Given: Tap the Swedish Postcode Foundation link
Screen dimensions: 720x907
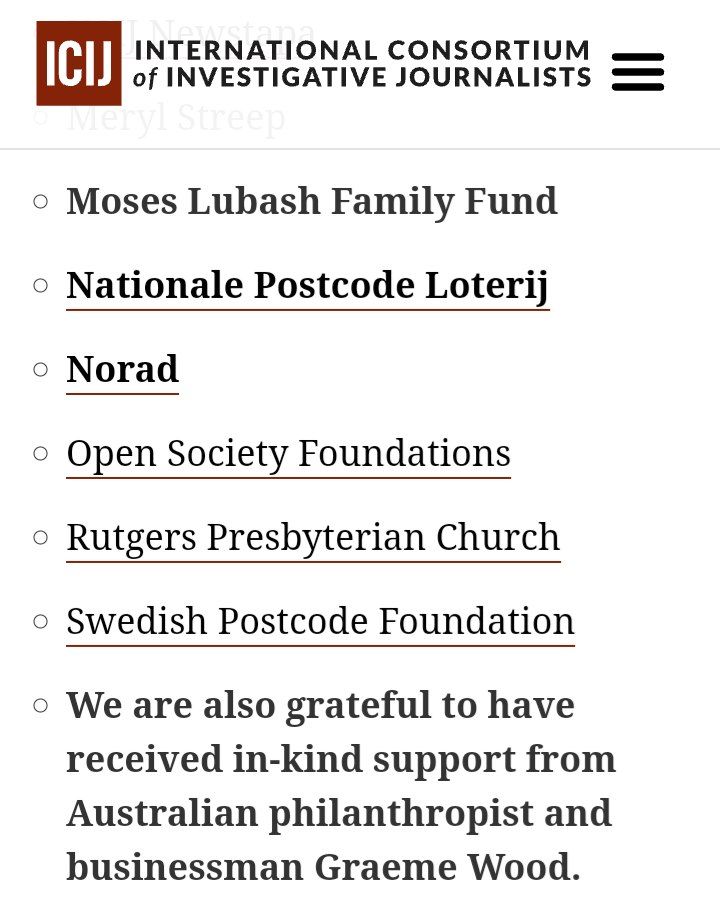Looking at the screenshot, I should [320, 622].
